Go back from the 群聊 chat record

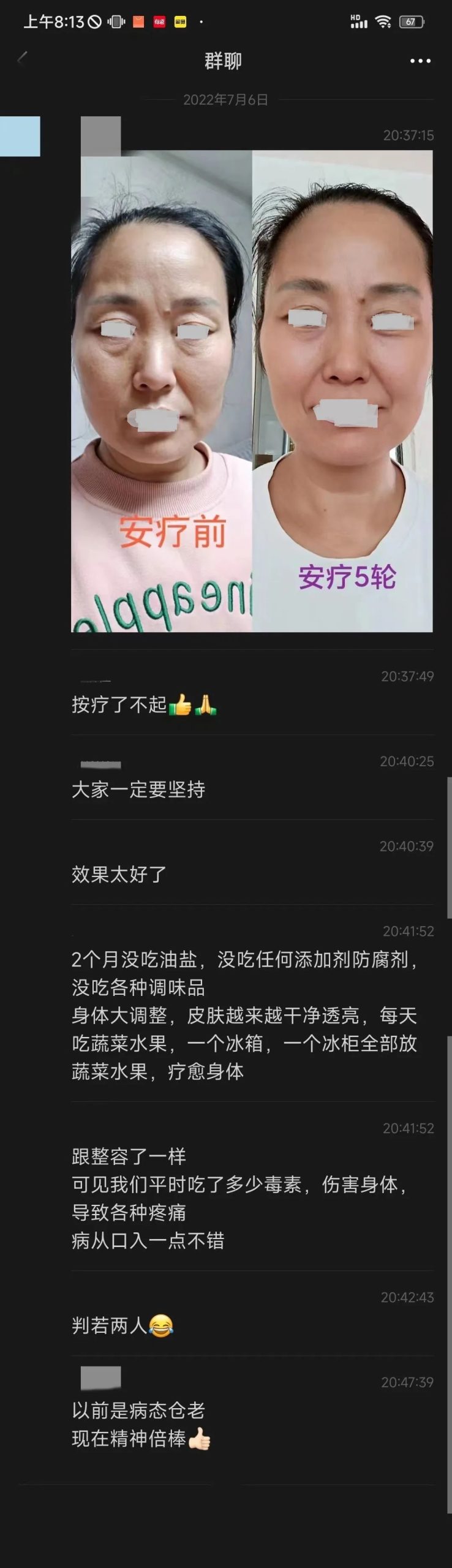(23, 58)
